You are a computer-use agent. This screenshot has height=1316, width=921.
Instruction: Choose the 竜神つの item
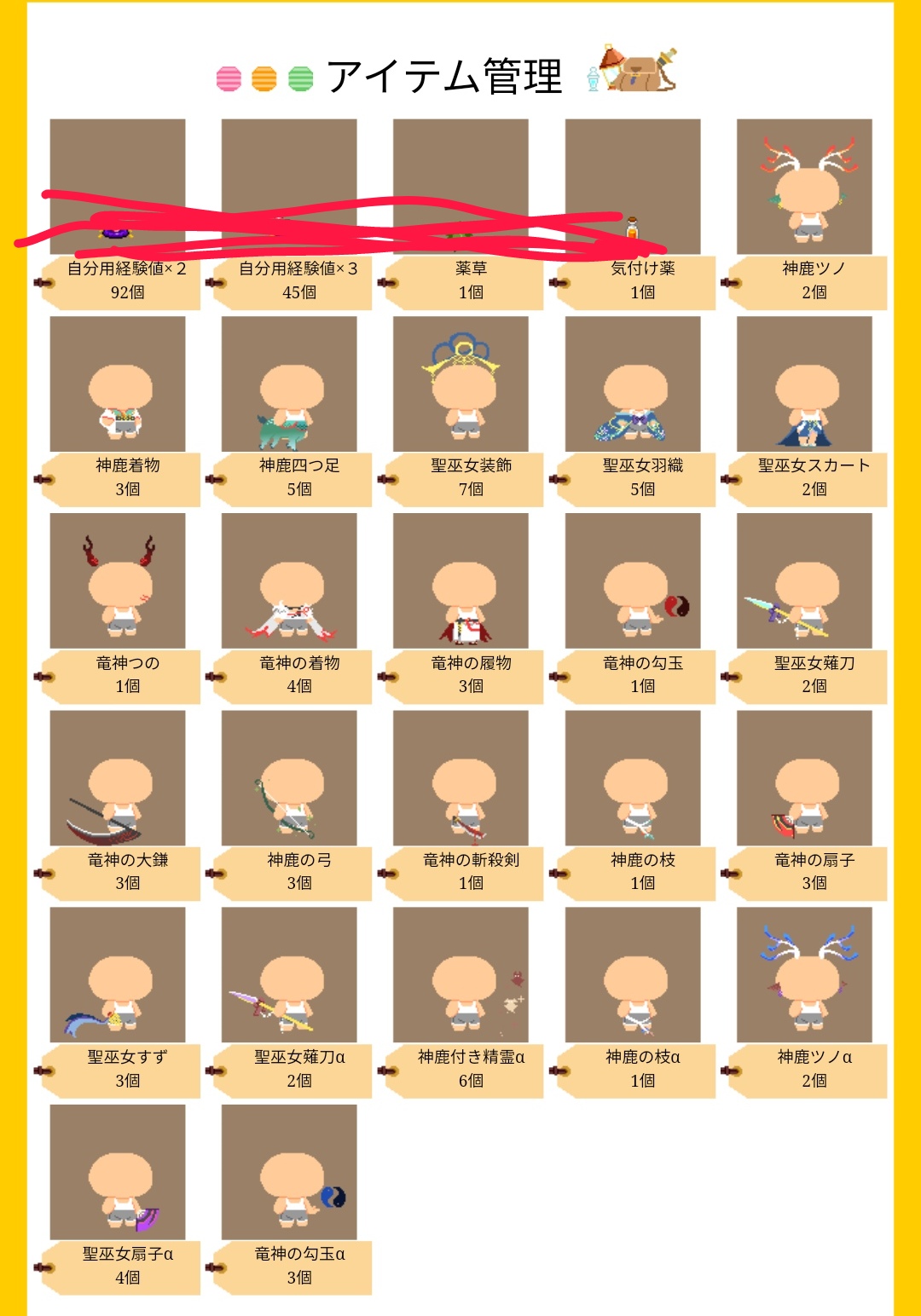click(118, 581)
